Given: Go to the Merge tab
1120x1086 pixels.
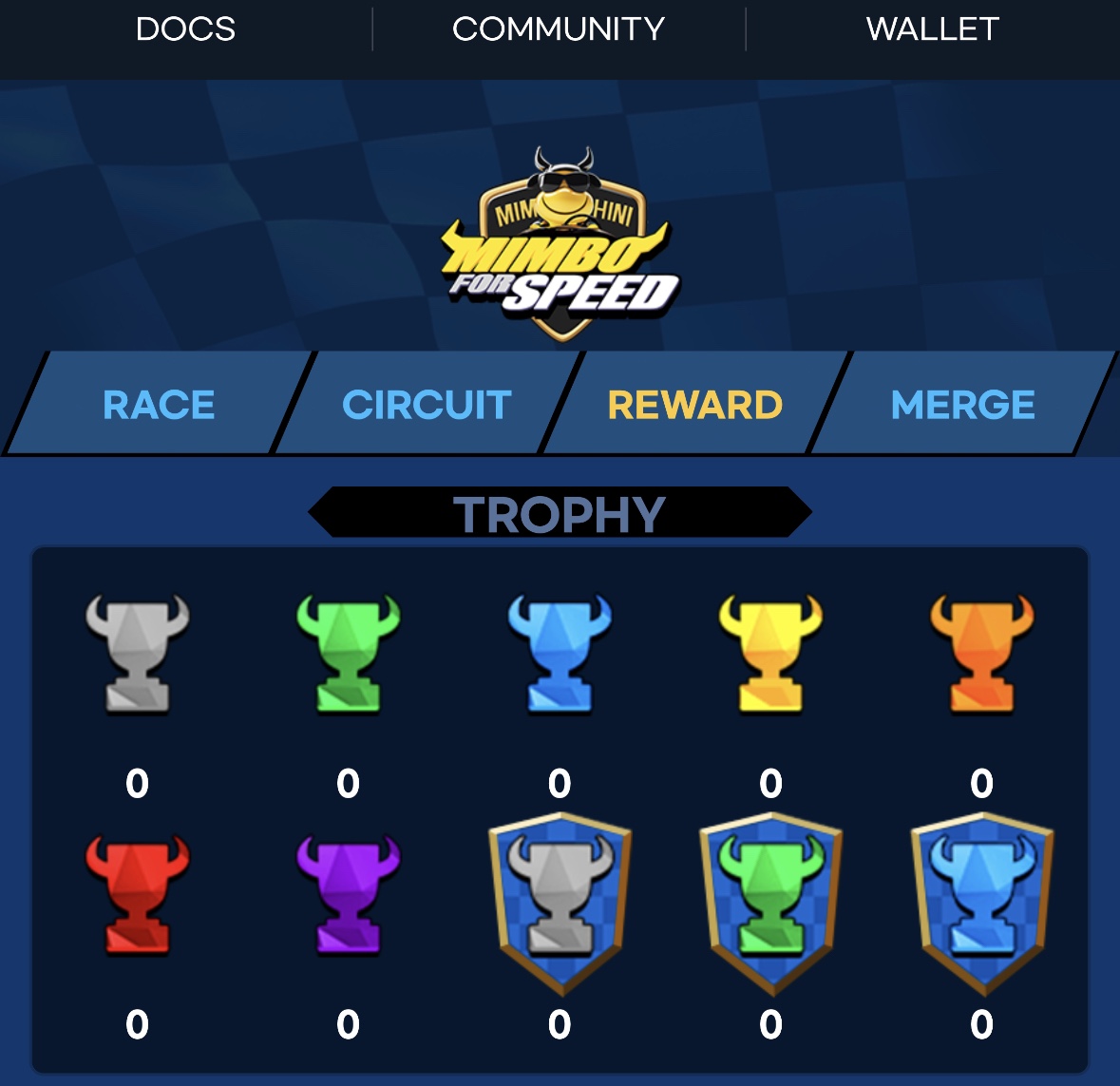Looking at the screenshot, I should [x=962, y=405].
